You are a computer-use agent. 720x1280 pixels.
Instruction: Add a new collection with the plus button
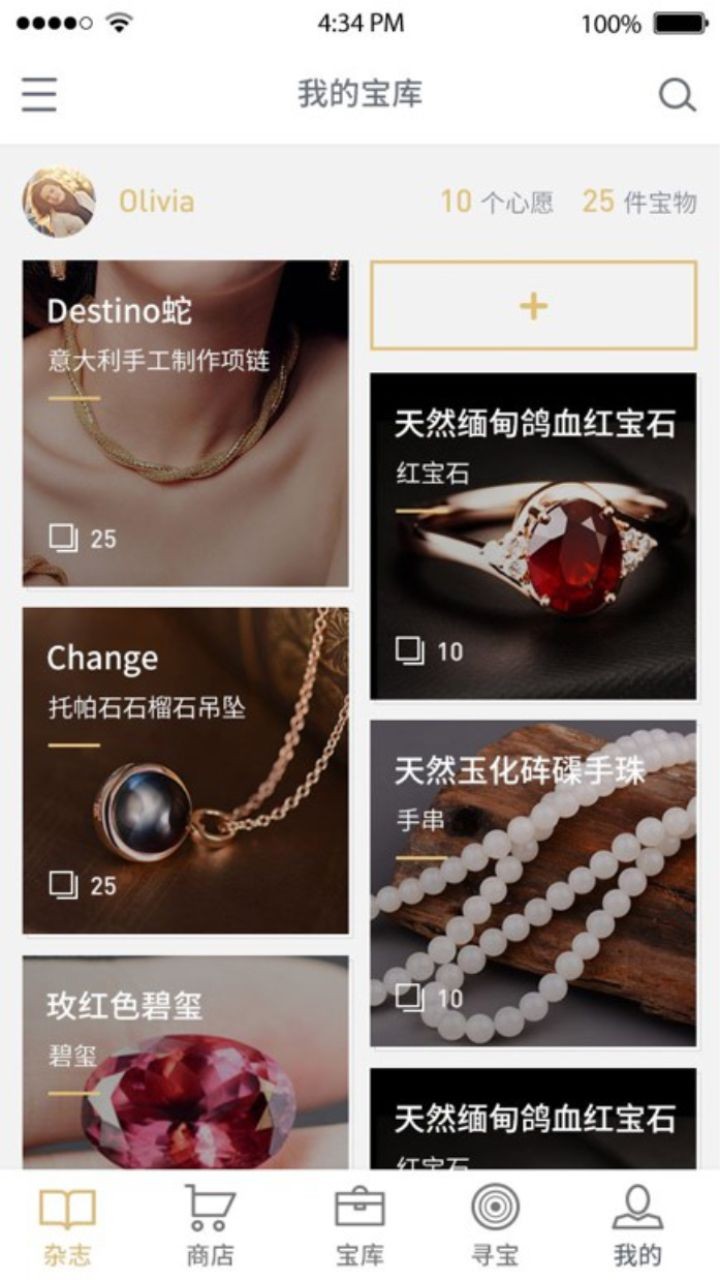click(533, 305)
